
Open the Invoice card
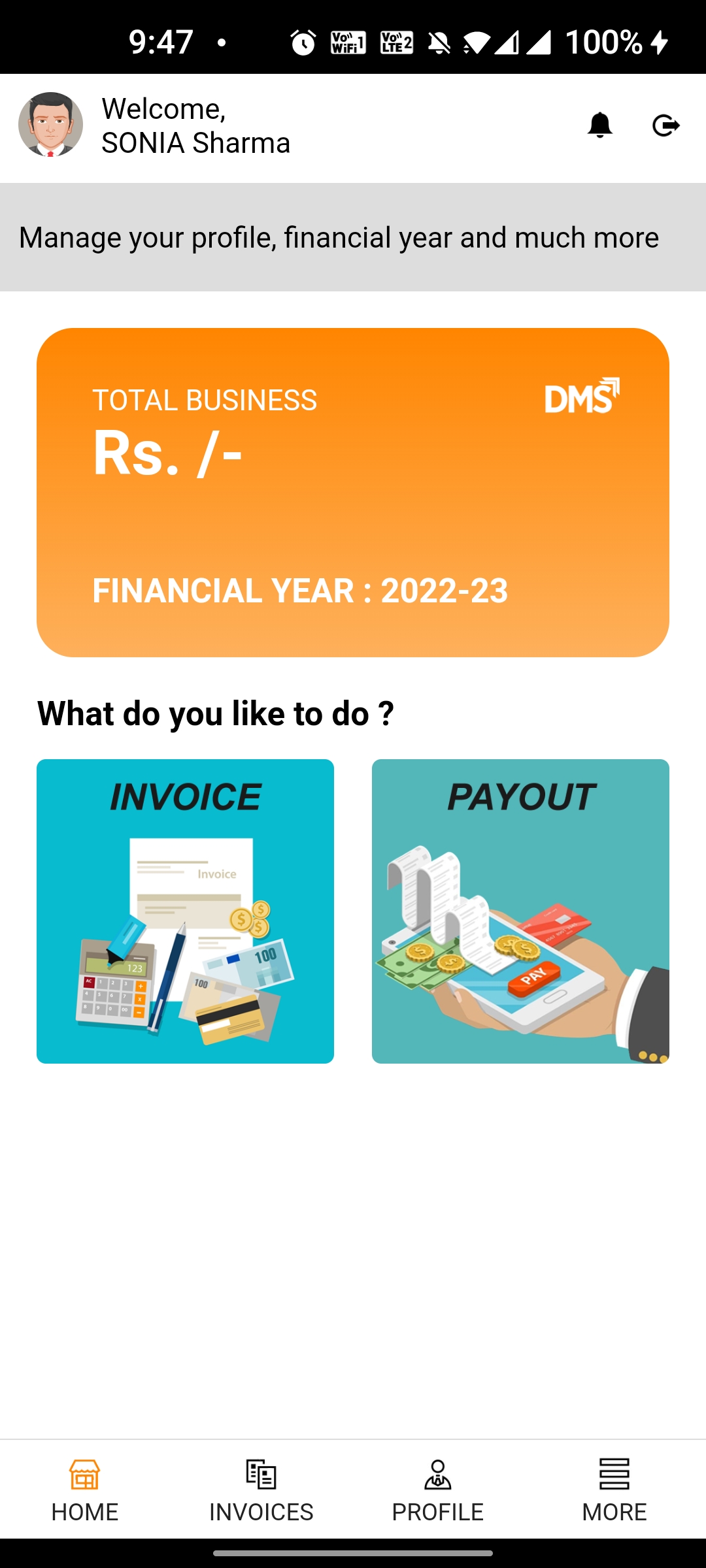click(185, 911)
